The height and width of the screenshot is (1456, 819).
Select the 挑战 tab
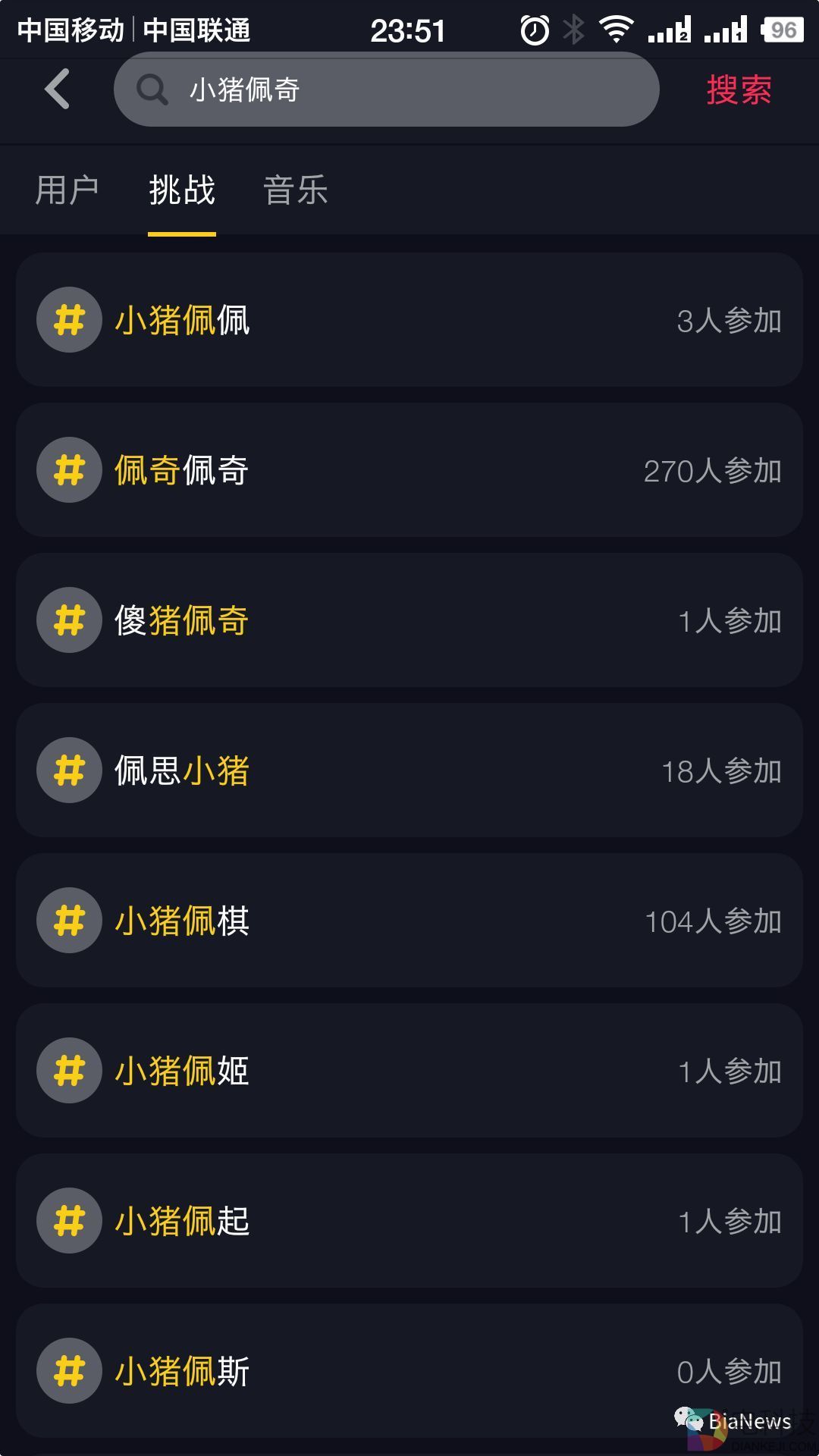(x=182, y=190)
